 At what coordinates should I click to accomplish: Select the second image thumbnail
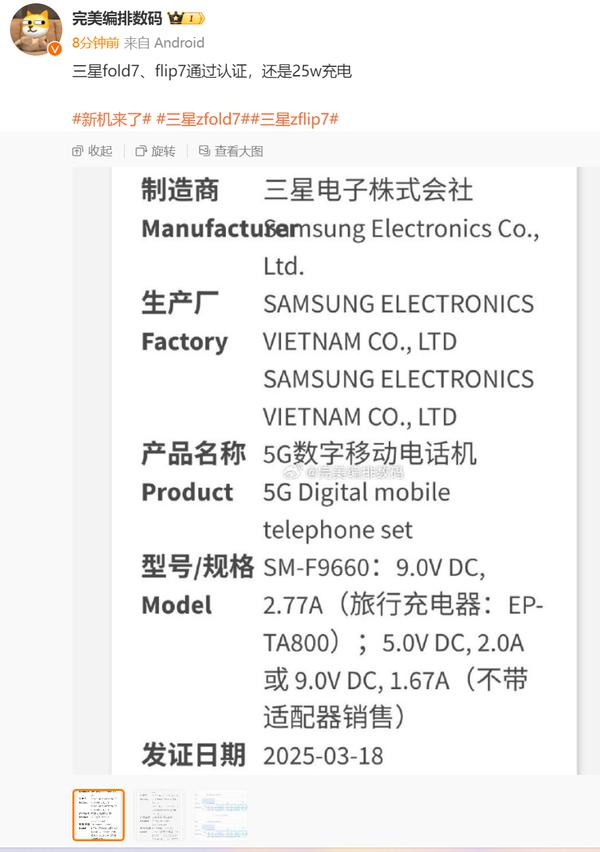point(160,814)
